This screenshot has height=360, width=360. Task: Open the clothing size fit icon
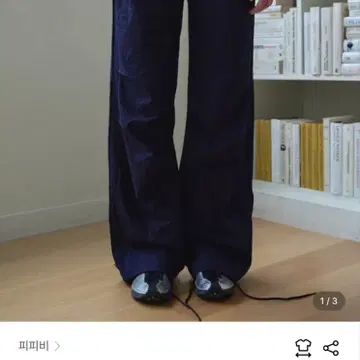(x=303, y=348)
